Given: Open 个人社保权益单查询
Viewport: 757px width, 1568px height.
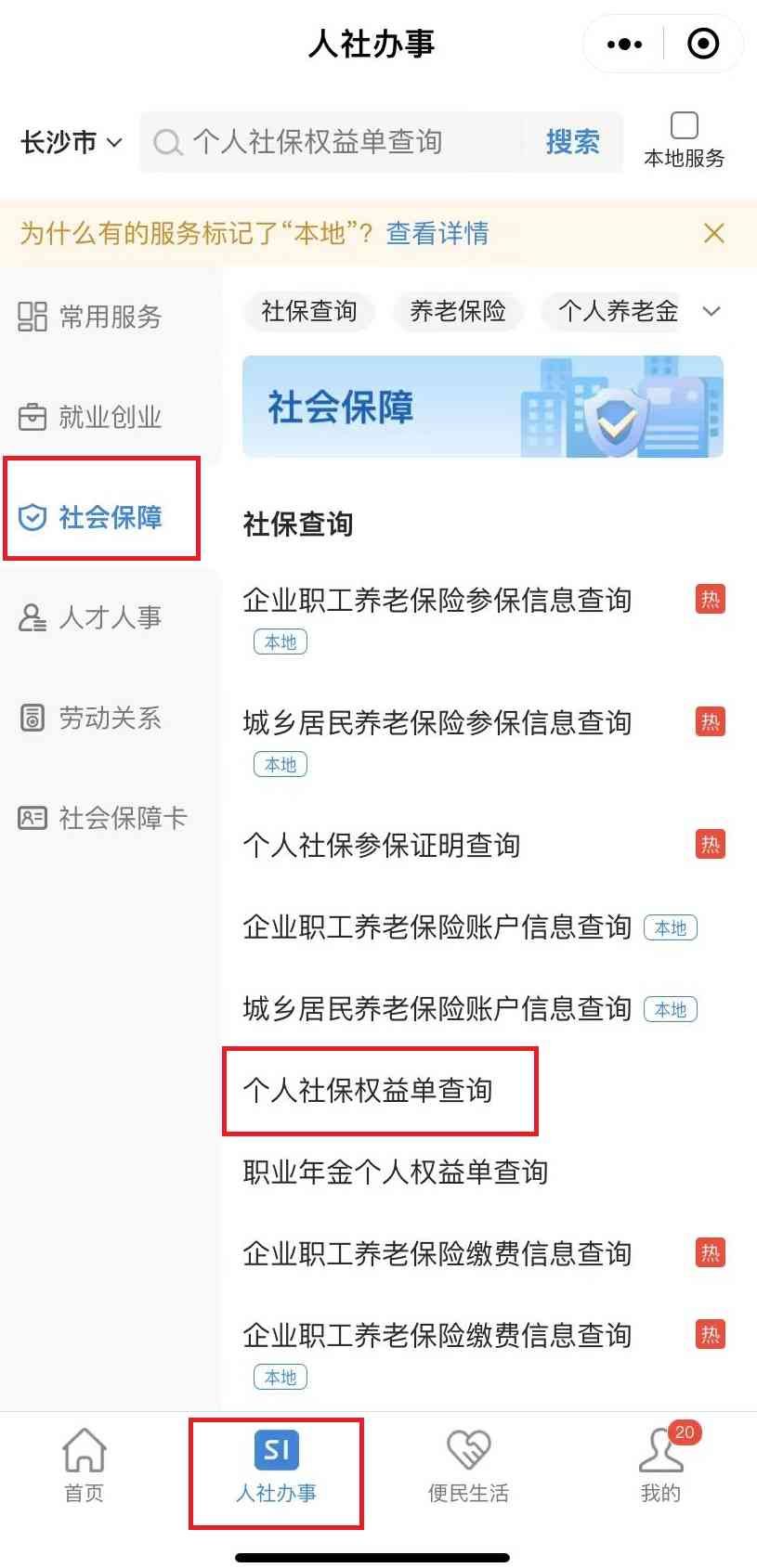Looking at the screenshot, I should click(x=368, y=1090).
